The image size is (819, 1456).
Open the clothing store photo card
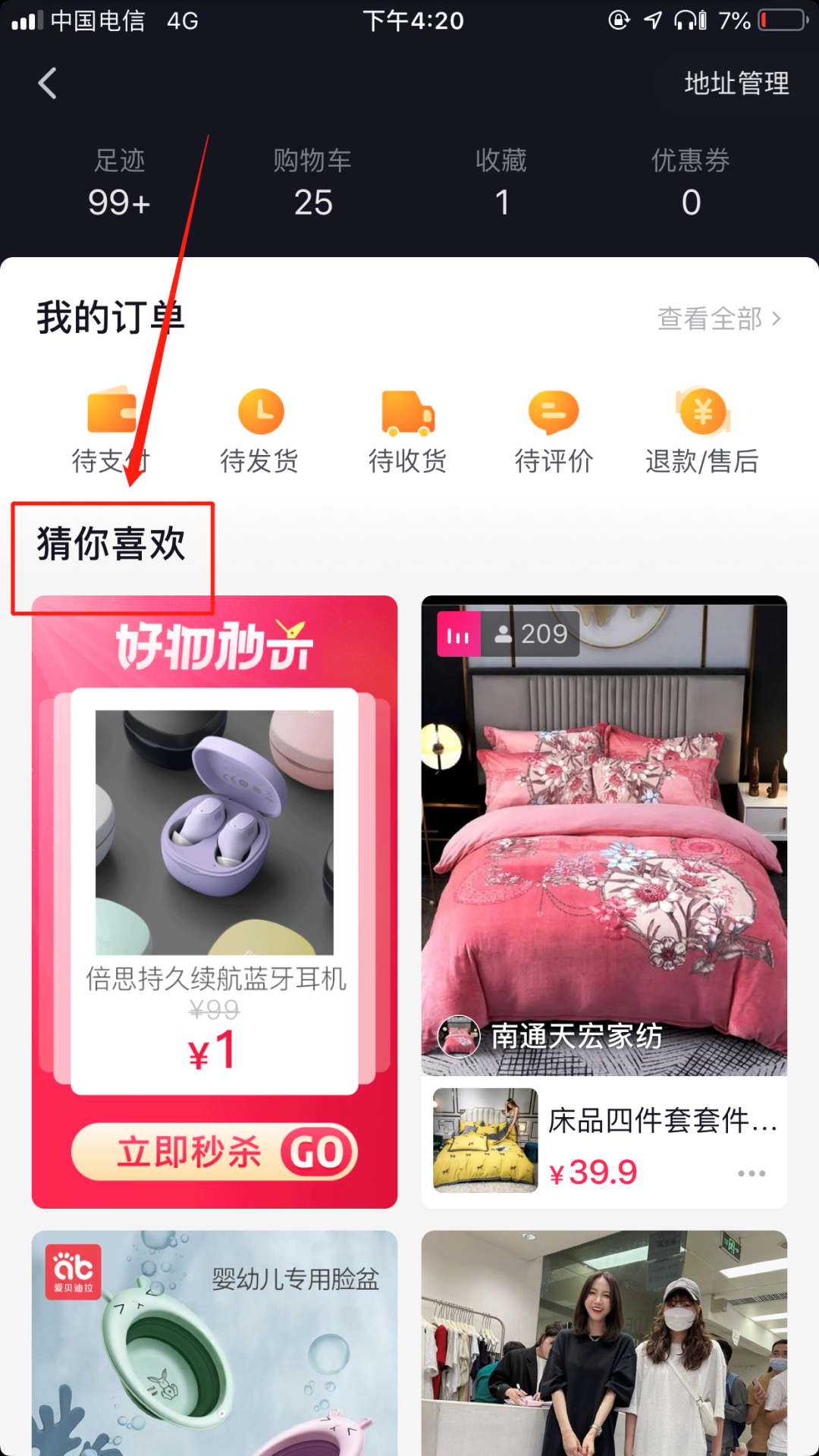604,1342
